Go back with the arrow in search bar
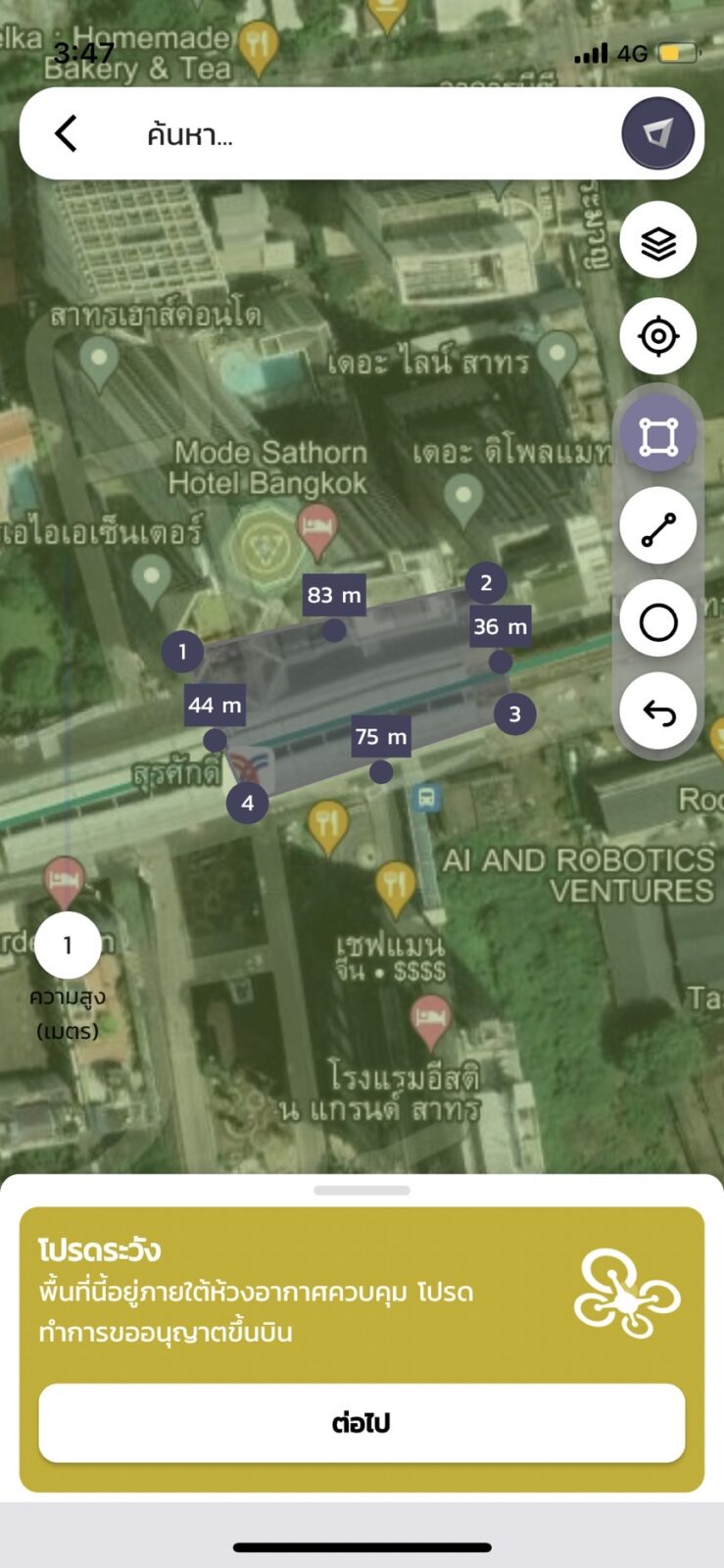 pos(67,133)
